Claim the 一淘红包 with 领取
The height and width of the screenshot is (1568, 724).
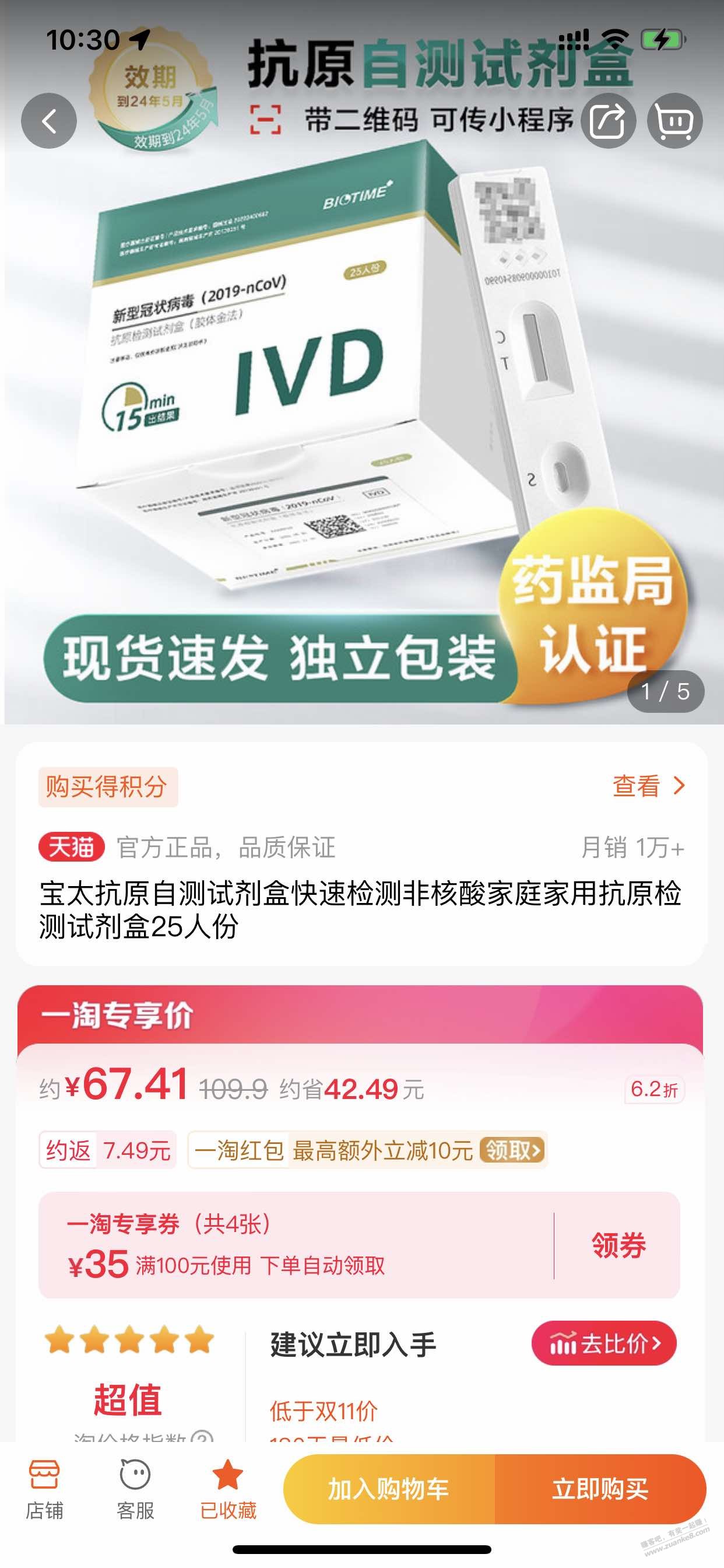coord(512,1150)
